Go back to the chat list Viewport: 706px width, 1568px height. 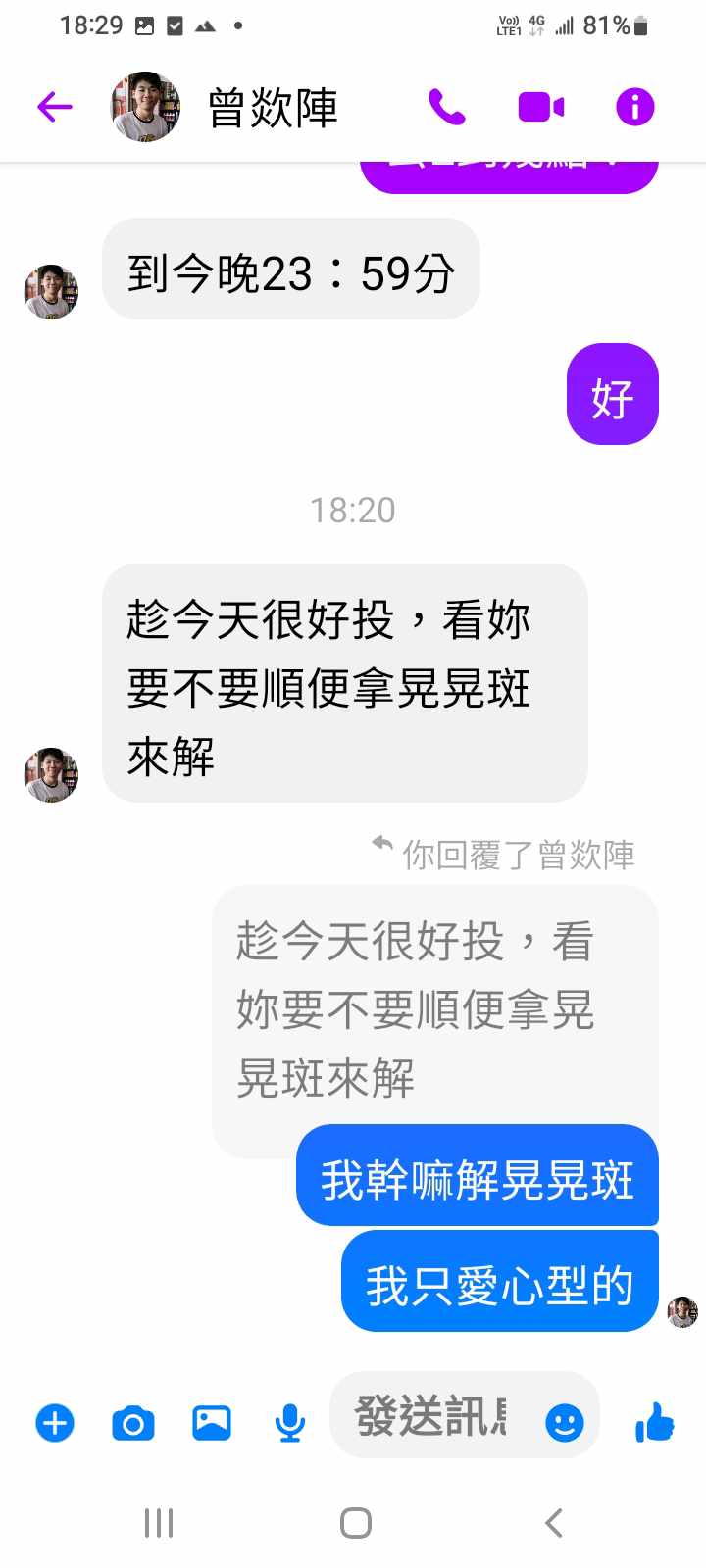pos(55,107)
